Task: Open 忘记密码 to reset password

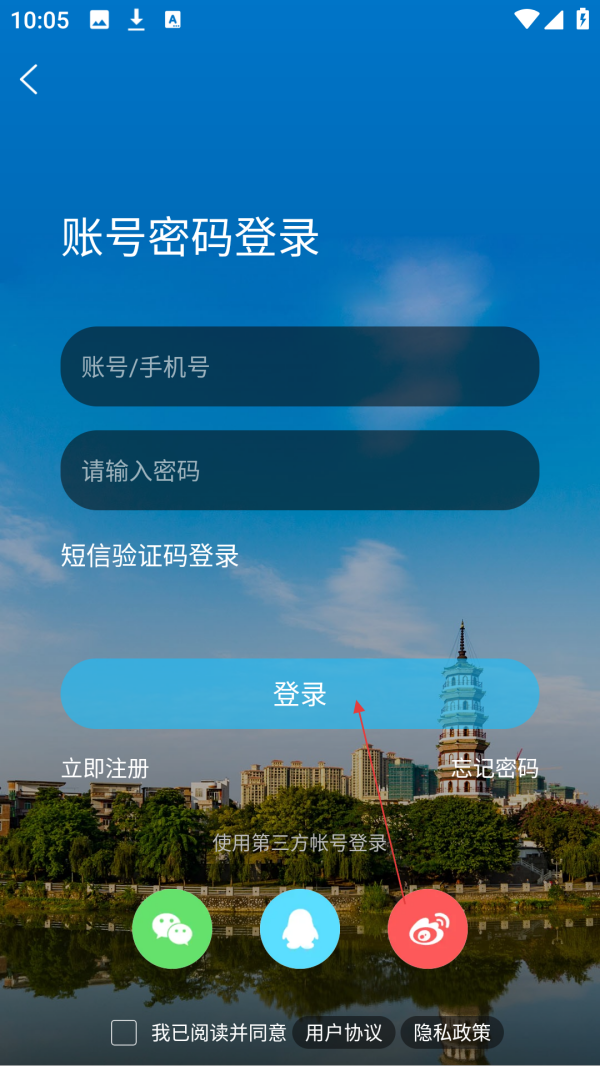Action: click(x=495, y=768)
